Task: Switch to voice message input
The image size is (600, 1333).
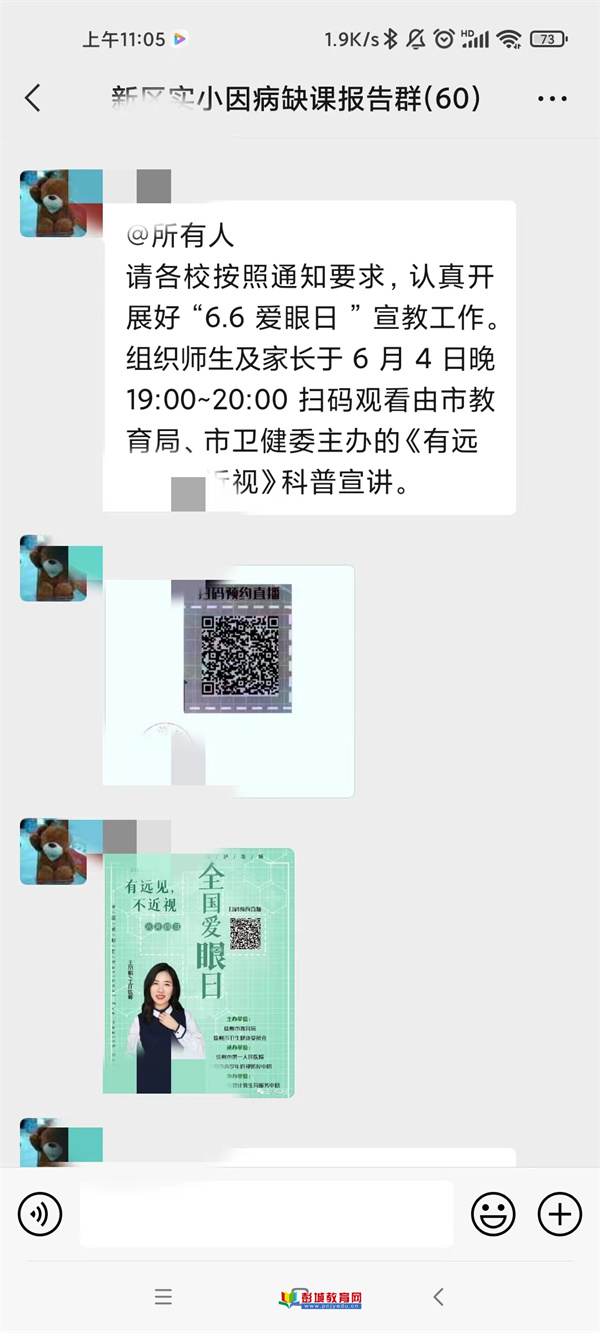Action: pos(40,1214)
